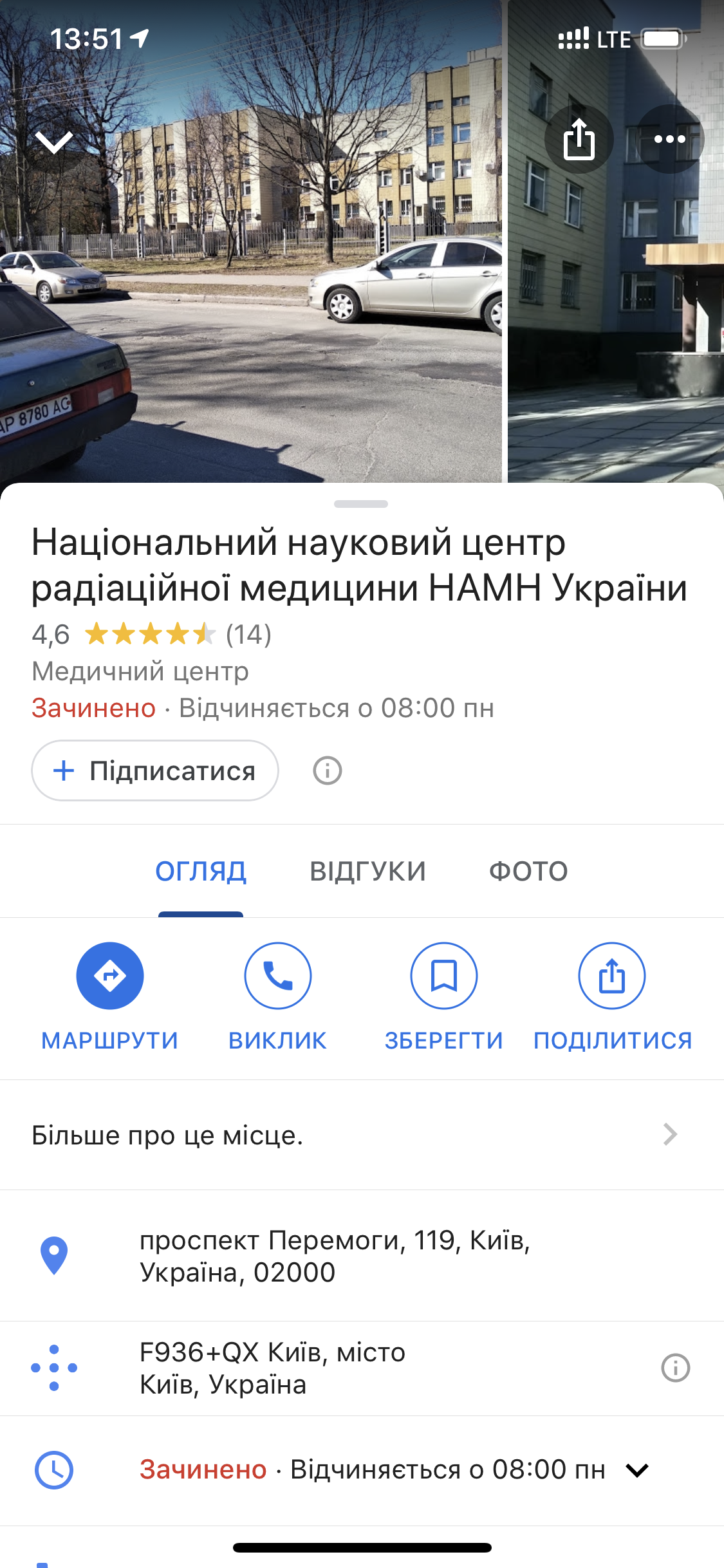The image size is (724, 1568).
Task: Tap the Підписатися follow button
Action: 155,770
